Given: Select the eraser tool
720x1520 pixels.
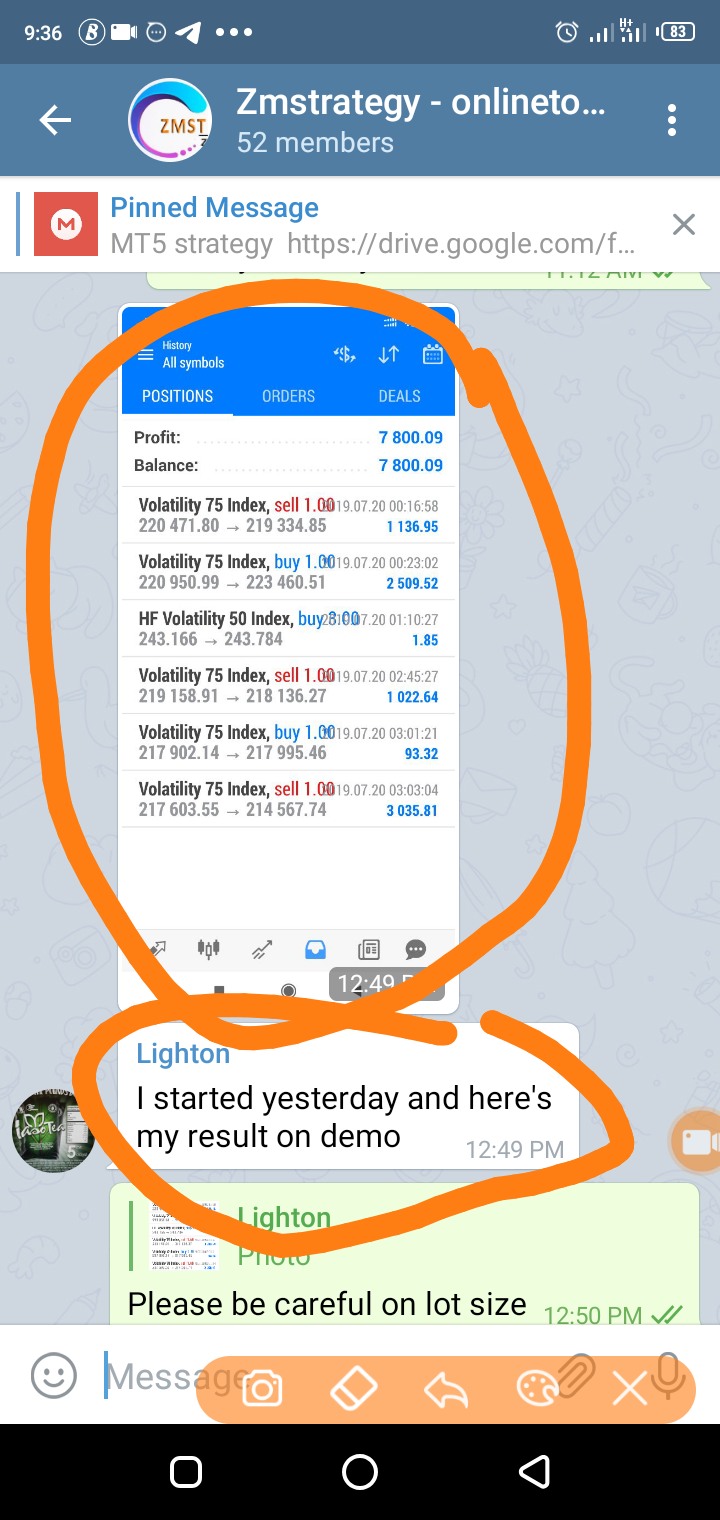Looking at the screenshot, I should (x=353, y=1389).
